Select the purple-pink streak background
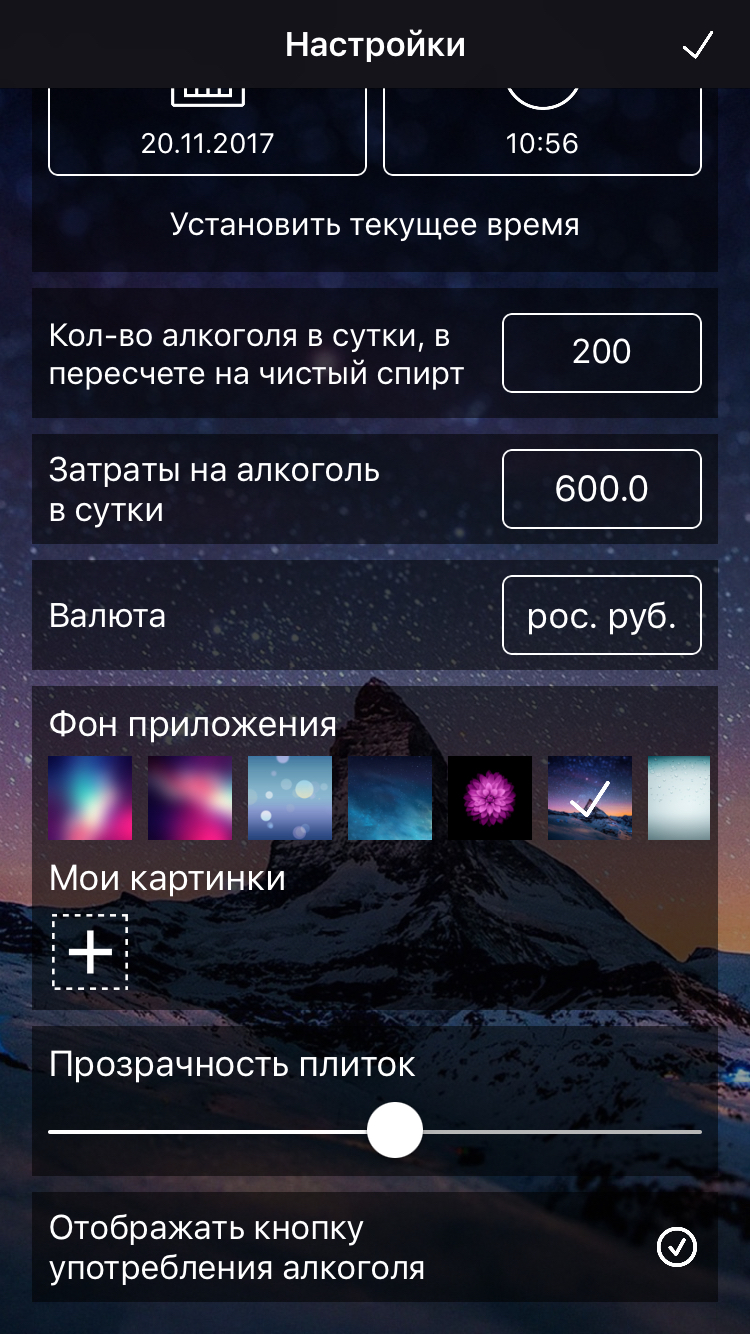This screenshot has width=750, height=1334. (190, 797)
